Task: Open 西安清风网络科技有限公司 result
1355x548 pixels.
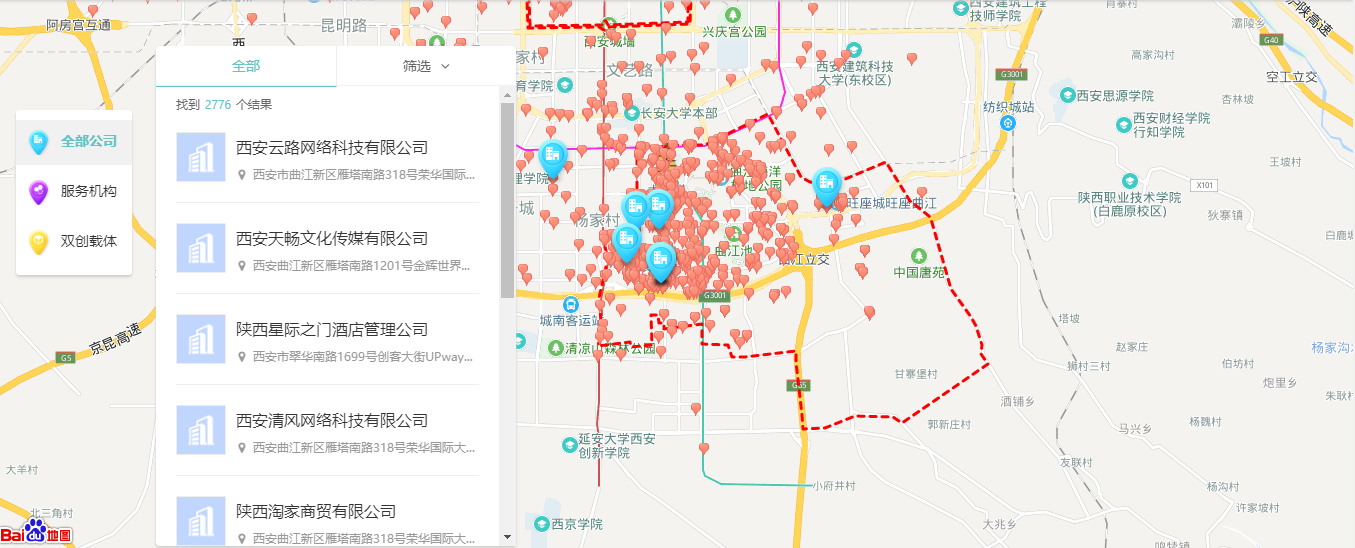Action: (332, 421)
